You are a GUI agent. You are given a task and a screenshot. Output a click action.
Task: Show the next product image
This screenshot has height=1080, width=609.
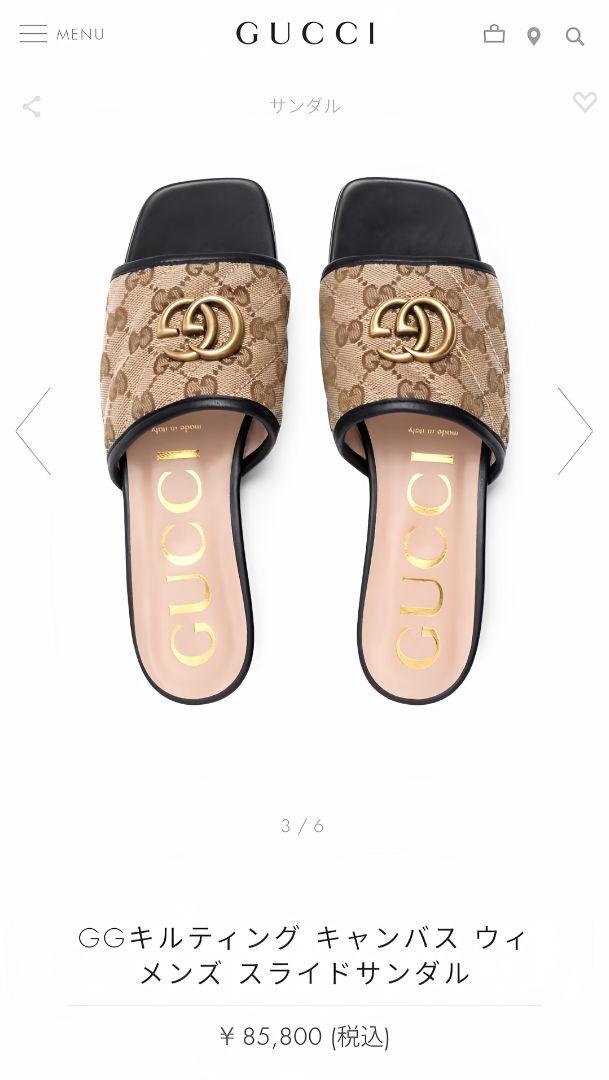(575, 431)
